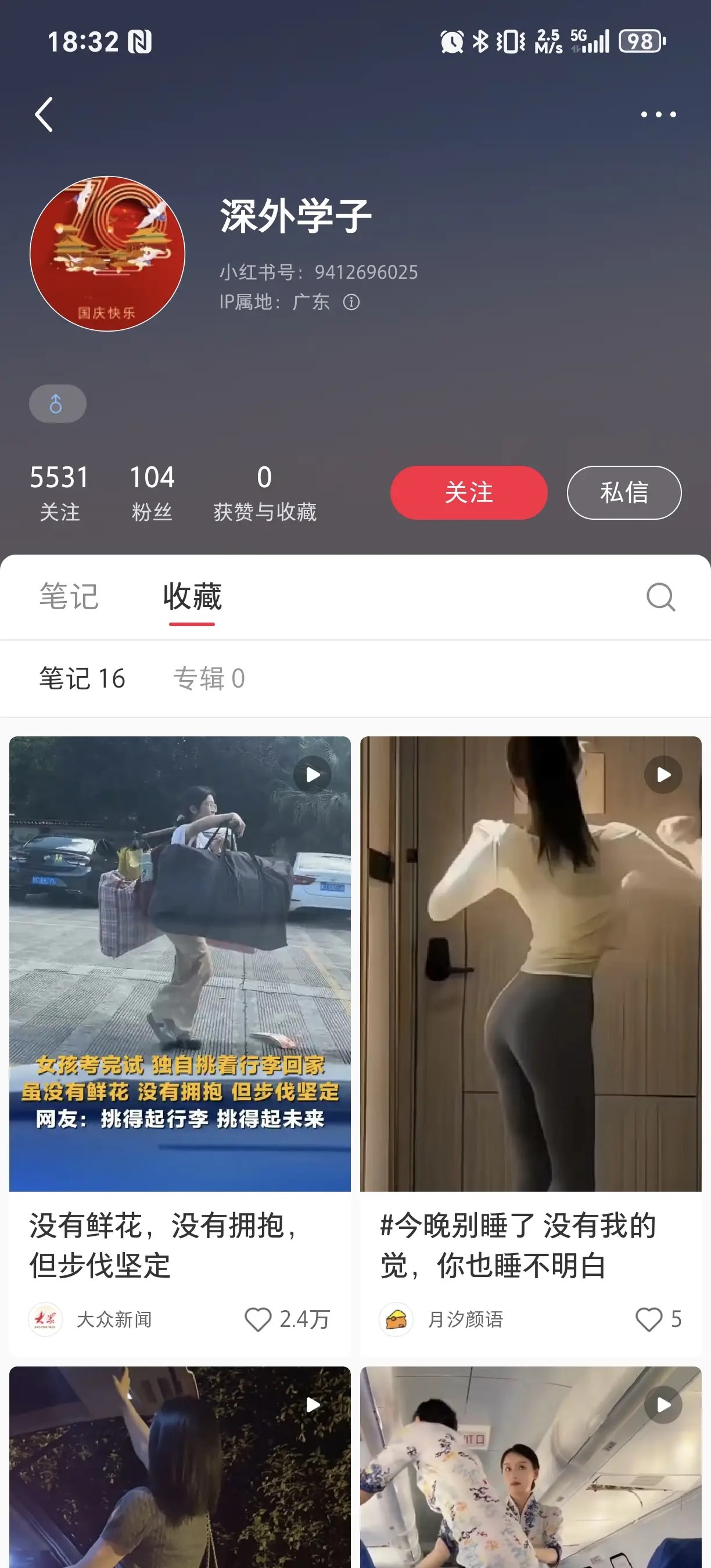The width and height of the screenshot is (711, 1568).
Task: View the 5531 关注 following list
Action: pyautogui.click(x=60, y=492)
